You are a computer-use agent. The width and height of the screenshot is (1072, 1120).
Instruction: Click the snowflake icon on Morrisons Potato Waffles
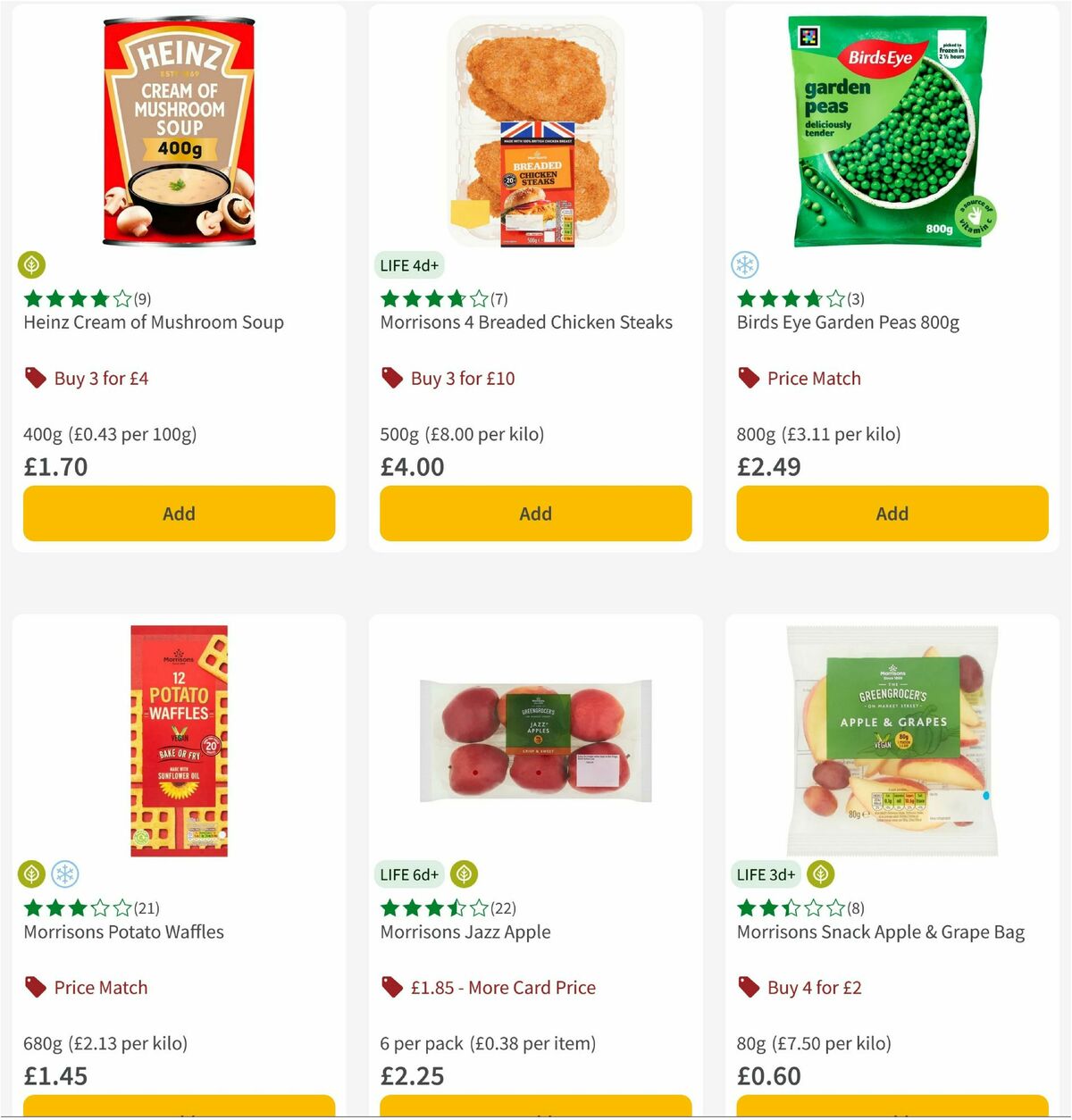coord(67,874)
